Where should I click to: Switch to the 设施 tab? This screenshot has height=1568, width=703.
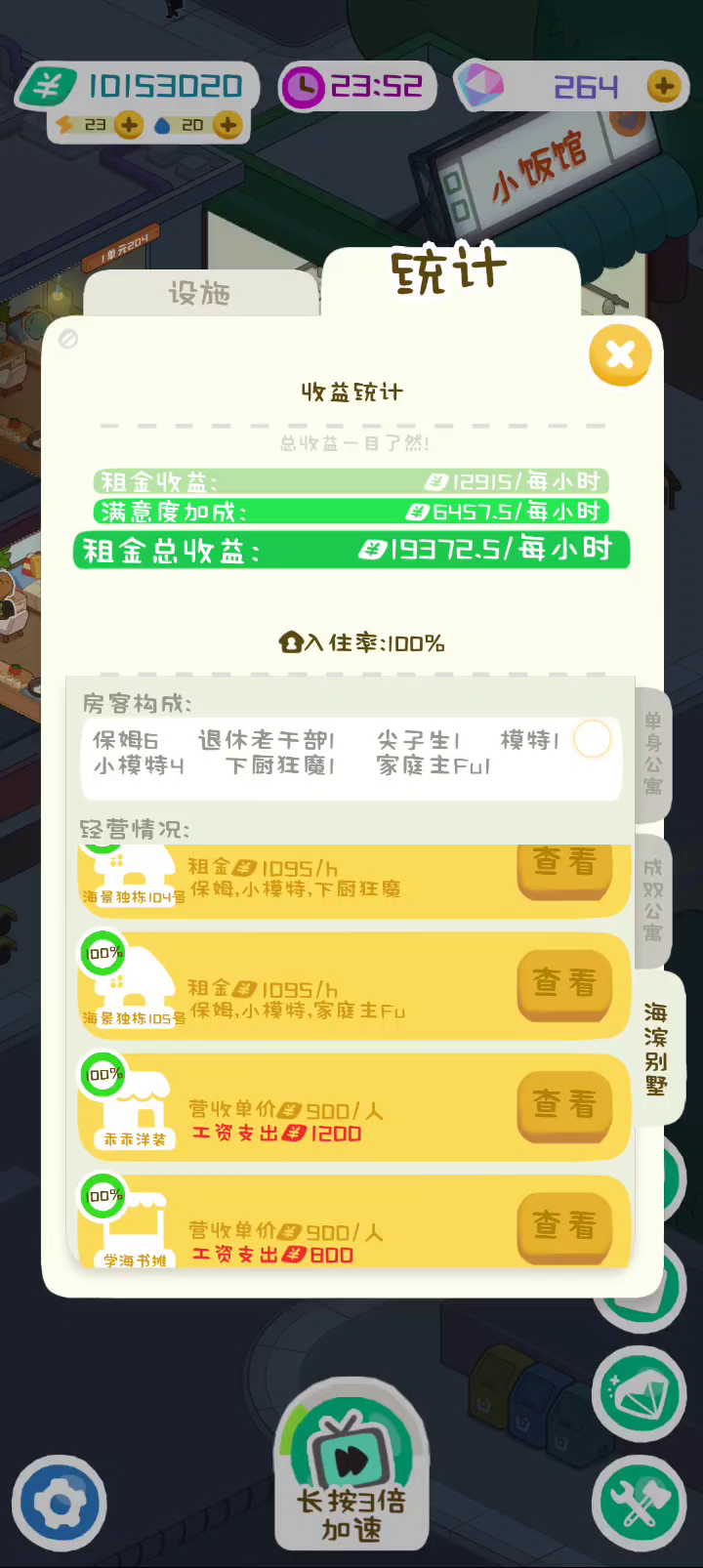coord(201,293)
